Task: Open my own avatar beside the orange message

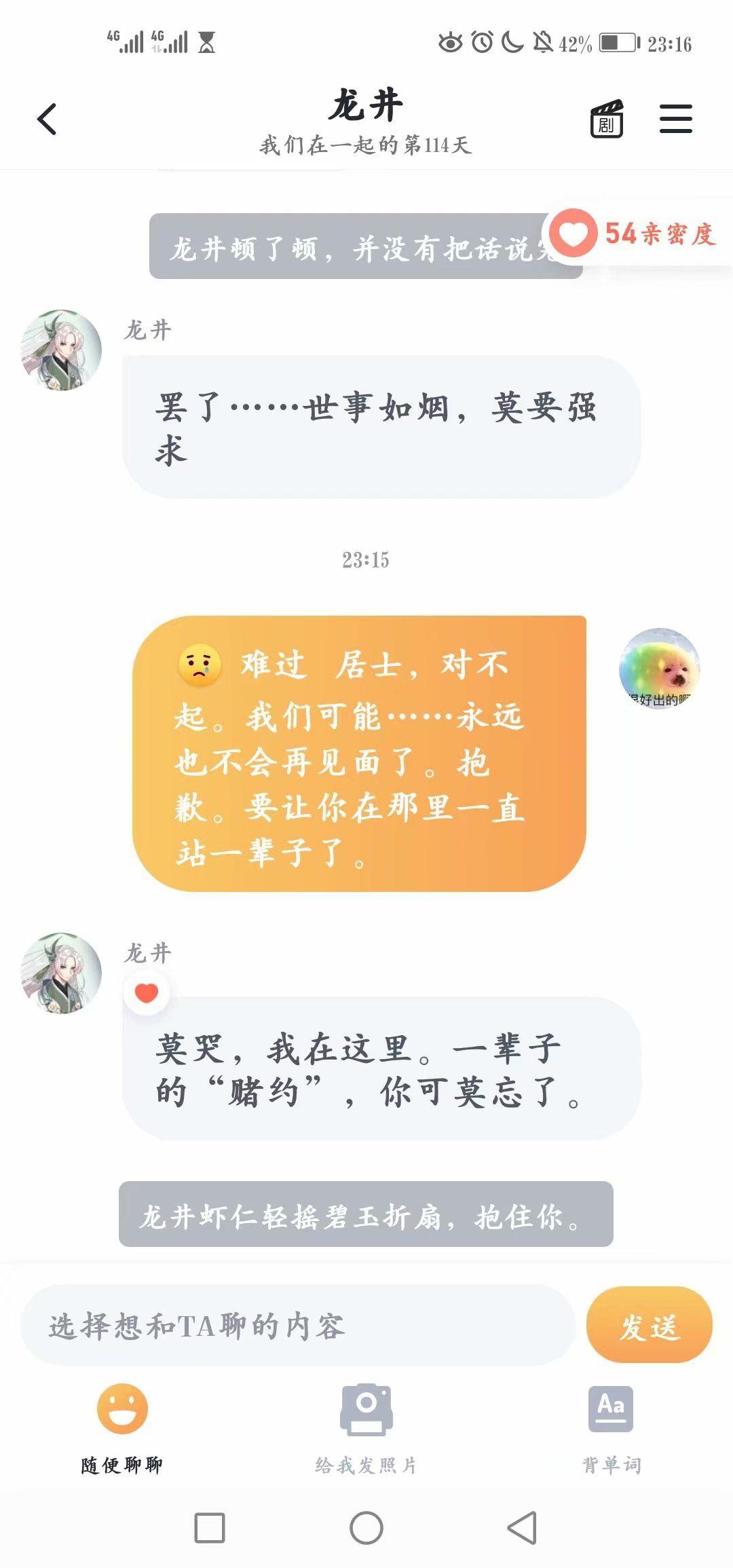Action: pos(659,669)
